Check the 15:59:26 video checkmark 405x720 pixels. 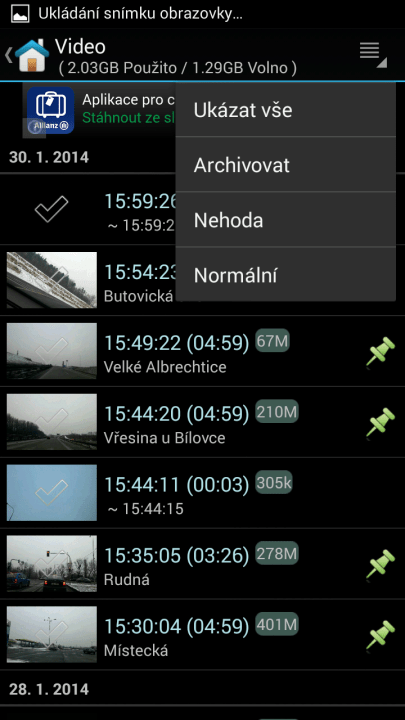51,209
